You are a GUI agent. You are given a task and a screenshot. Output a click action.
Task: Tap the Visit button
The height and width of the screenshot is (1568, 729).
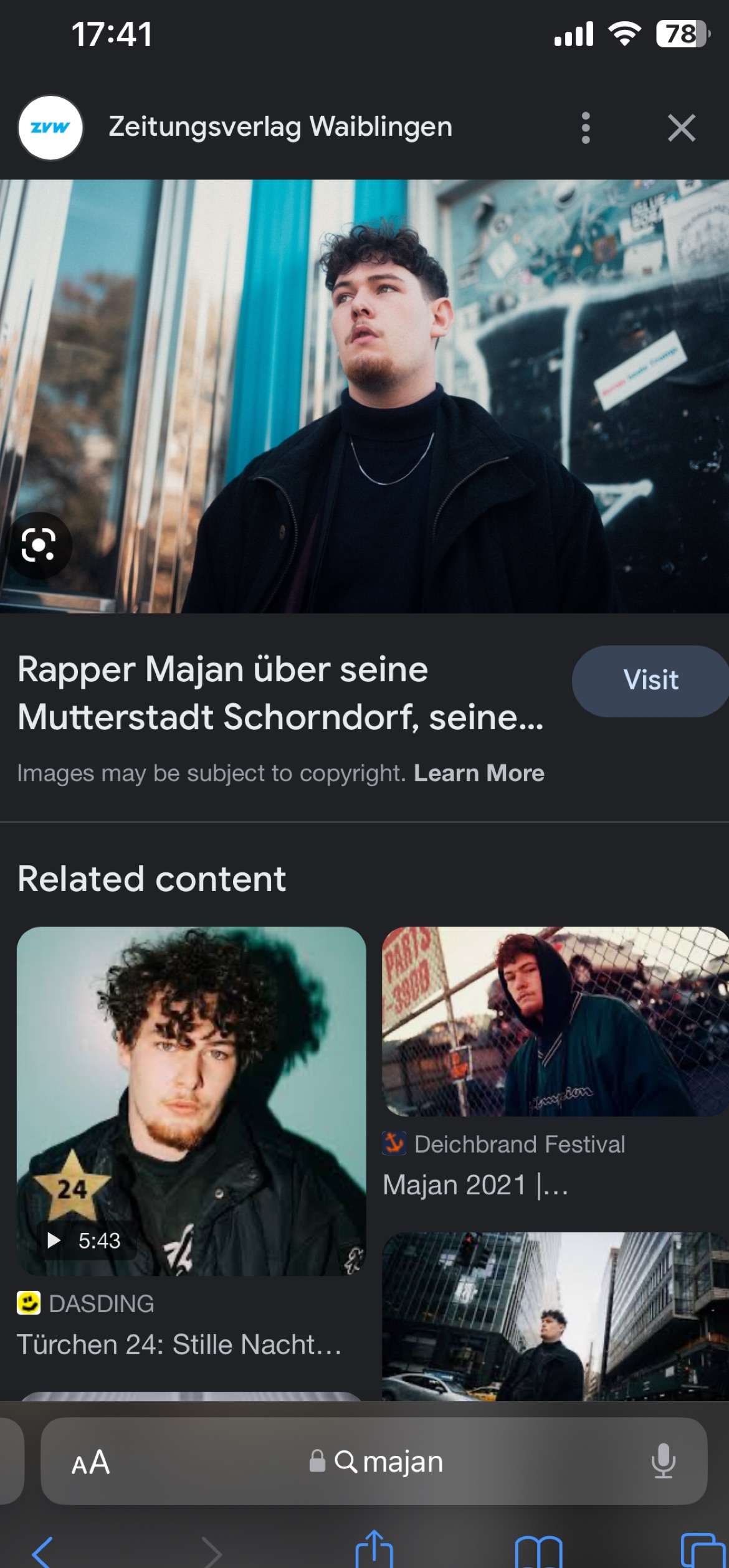[650, 680]
